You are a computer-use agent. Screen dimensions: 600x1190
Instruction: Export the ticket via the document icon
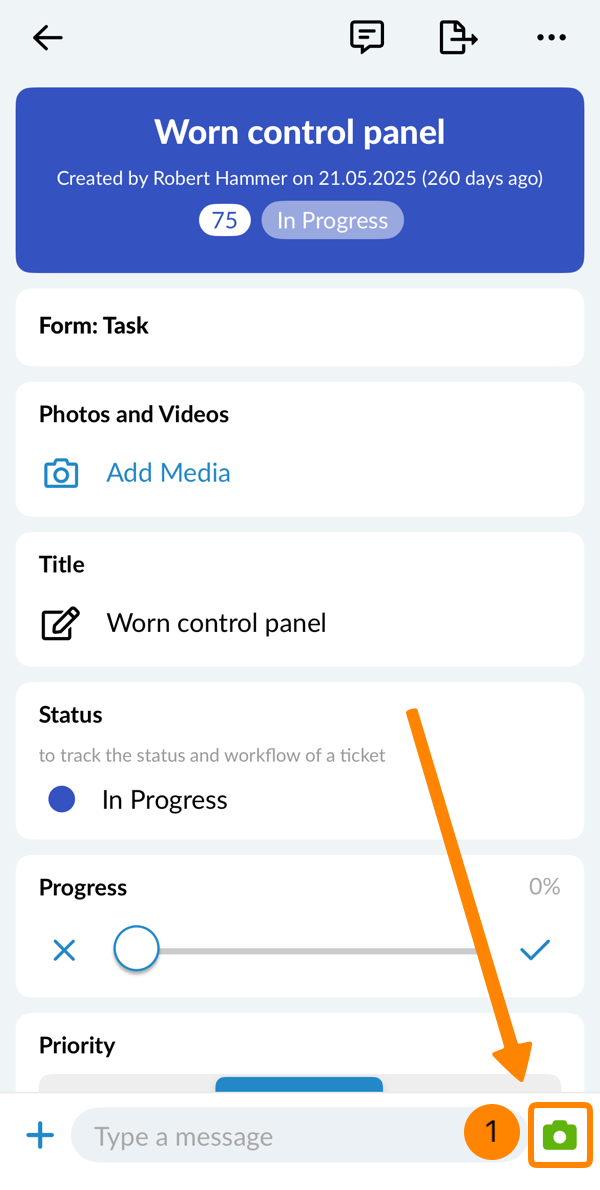458,38
